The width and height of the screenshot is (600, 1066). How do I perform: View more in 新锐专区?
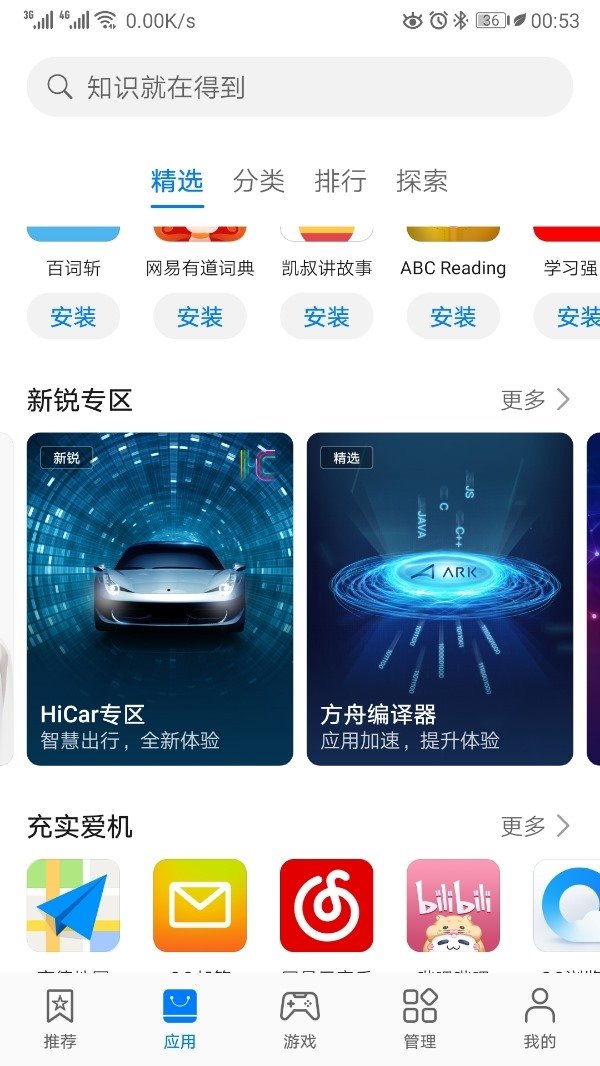click(535, 400)
